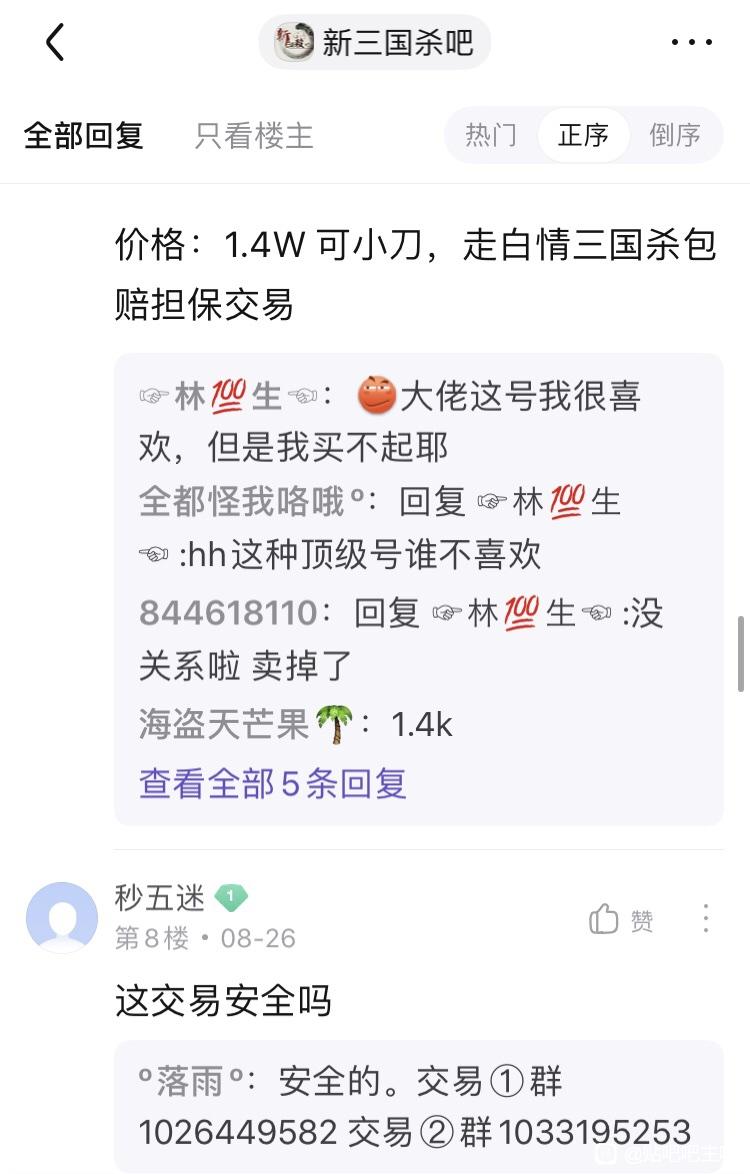Open 秒五迷's profile avatar
Screen dimensions: 750x1174
click(x=62, y=917)
